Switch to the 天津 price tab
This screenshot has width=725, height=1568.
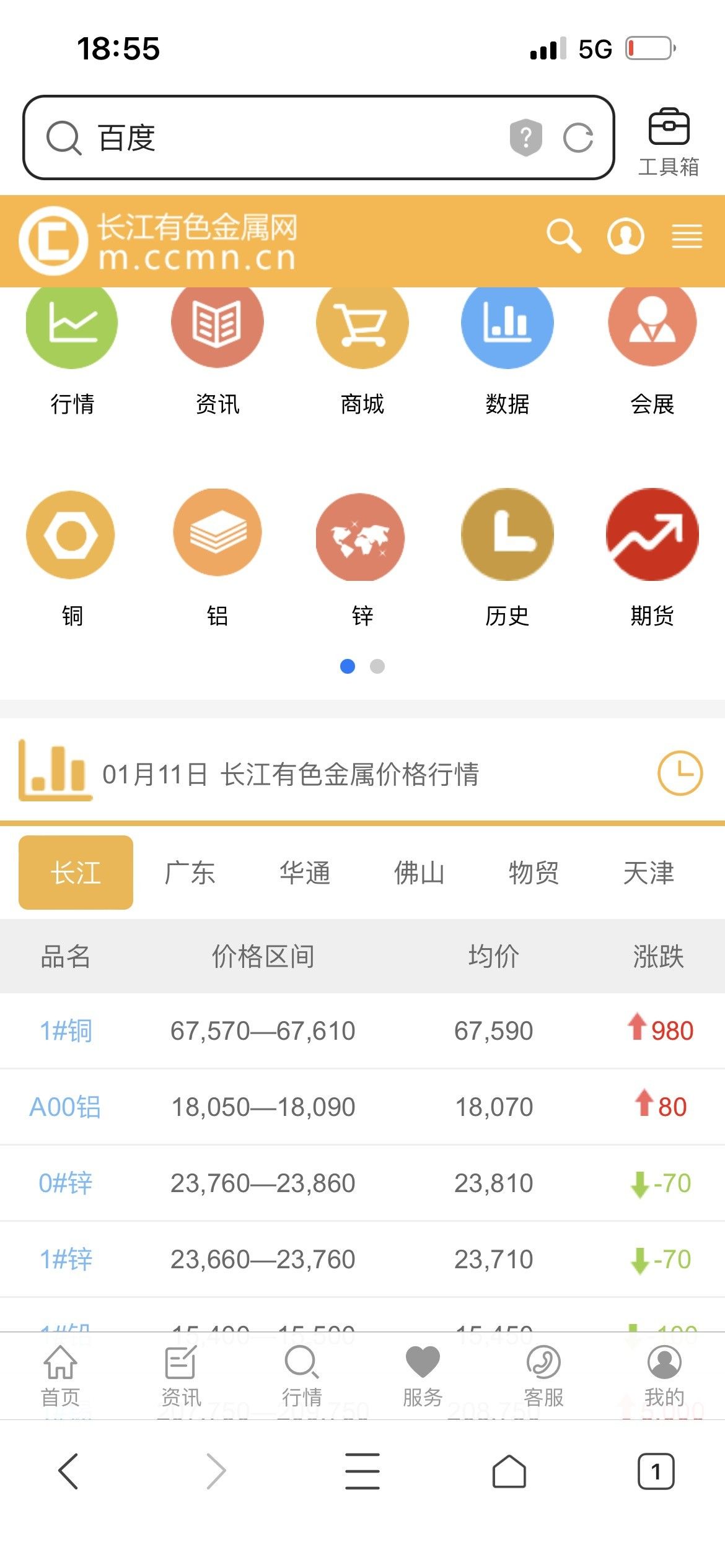coord(648,873)
